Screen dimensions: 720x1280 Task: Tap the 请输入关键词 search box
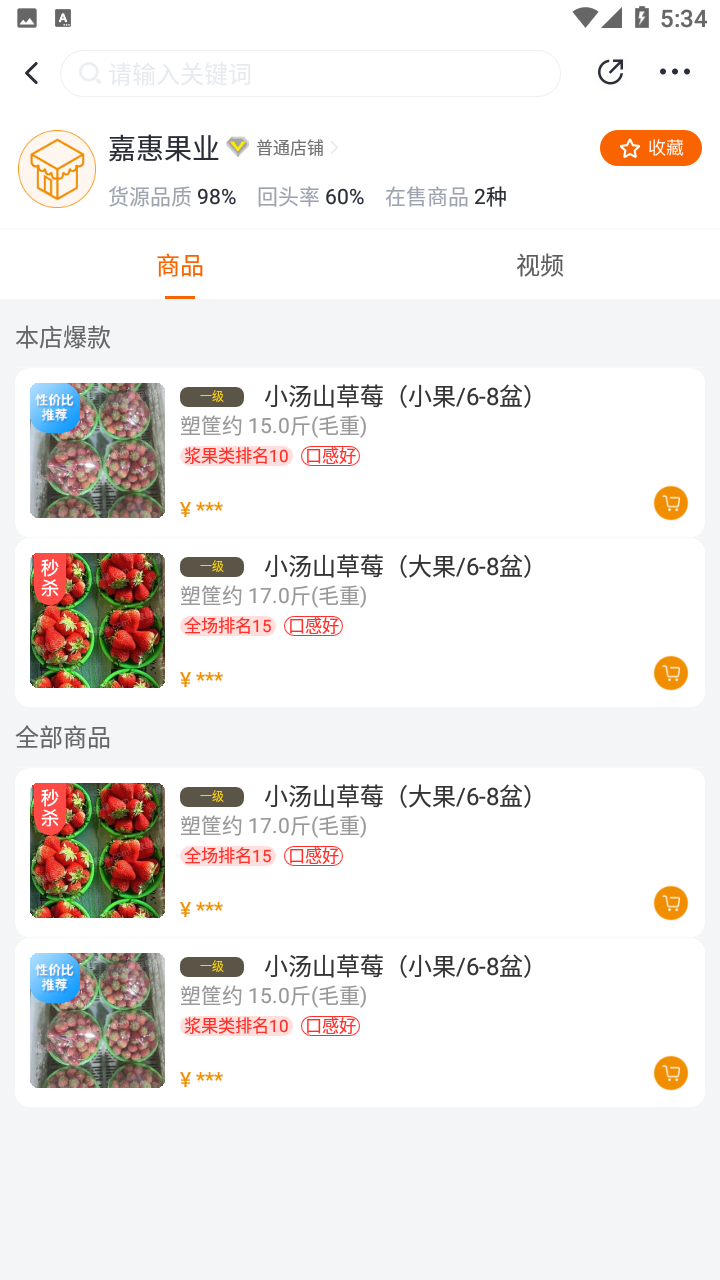310,74
